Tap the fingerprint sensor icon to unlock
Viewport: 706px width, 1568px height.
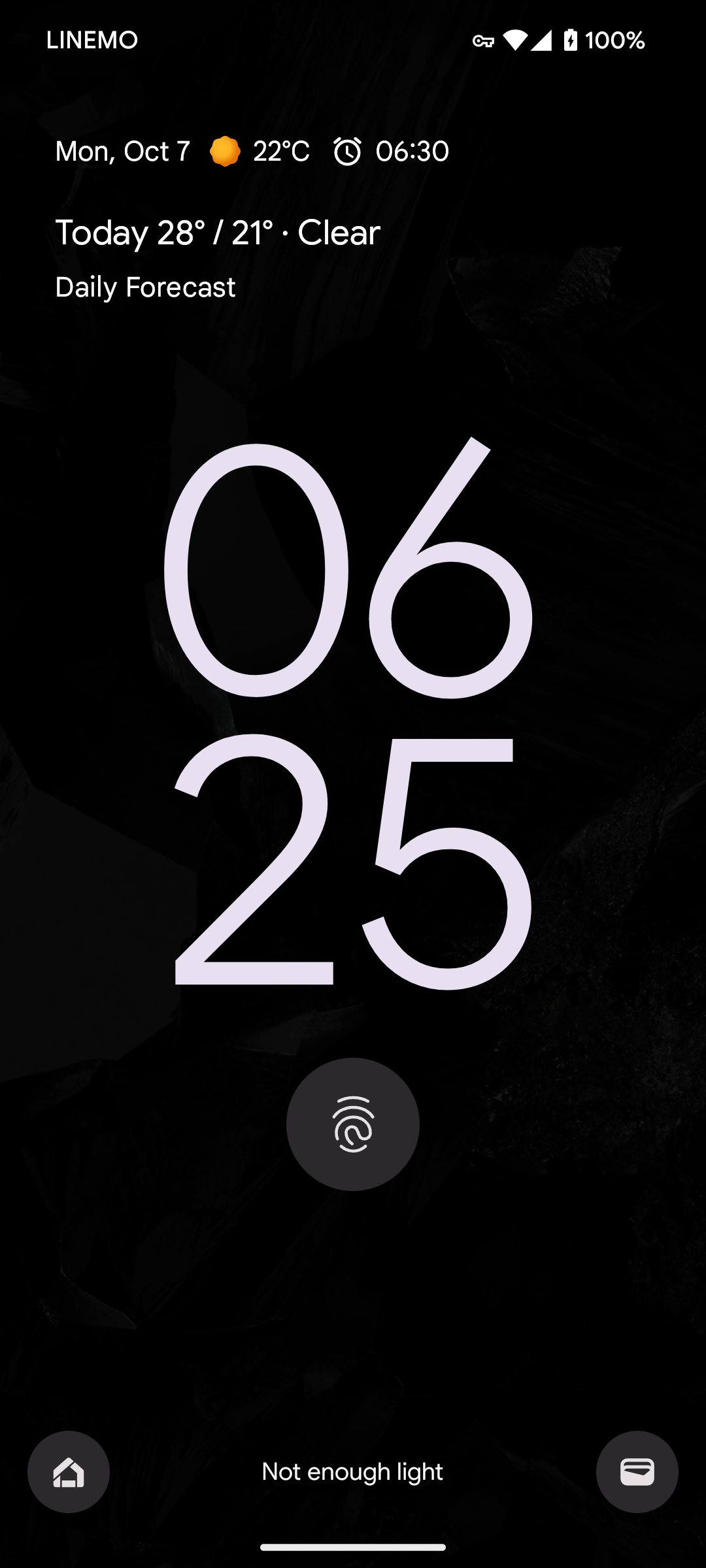pyautogui.click(x=353, y=1124)
